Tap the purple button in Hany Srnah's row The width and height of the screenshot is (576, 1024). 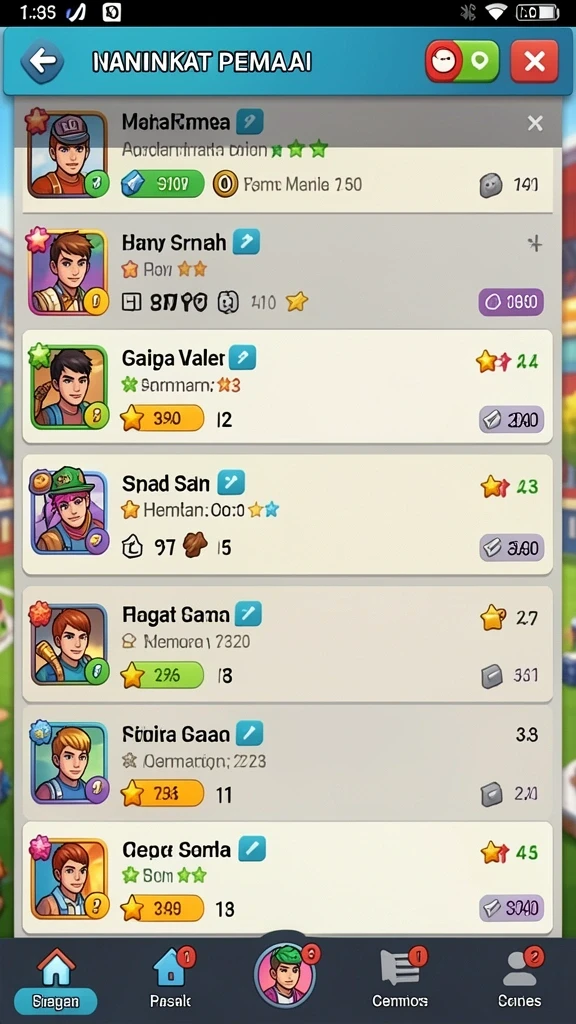tap(511, 302)
